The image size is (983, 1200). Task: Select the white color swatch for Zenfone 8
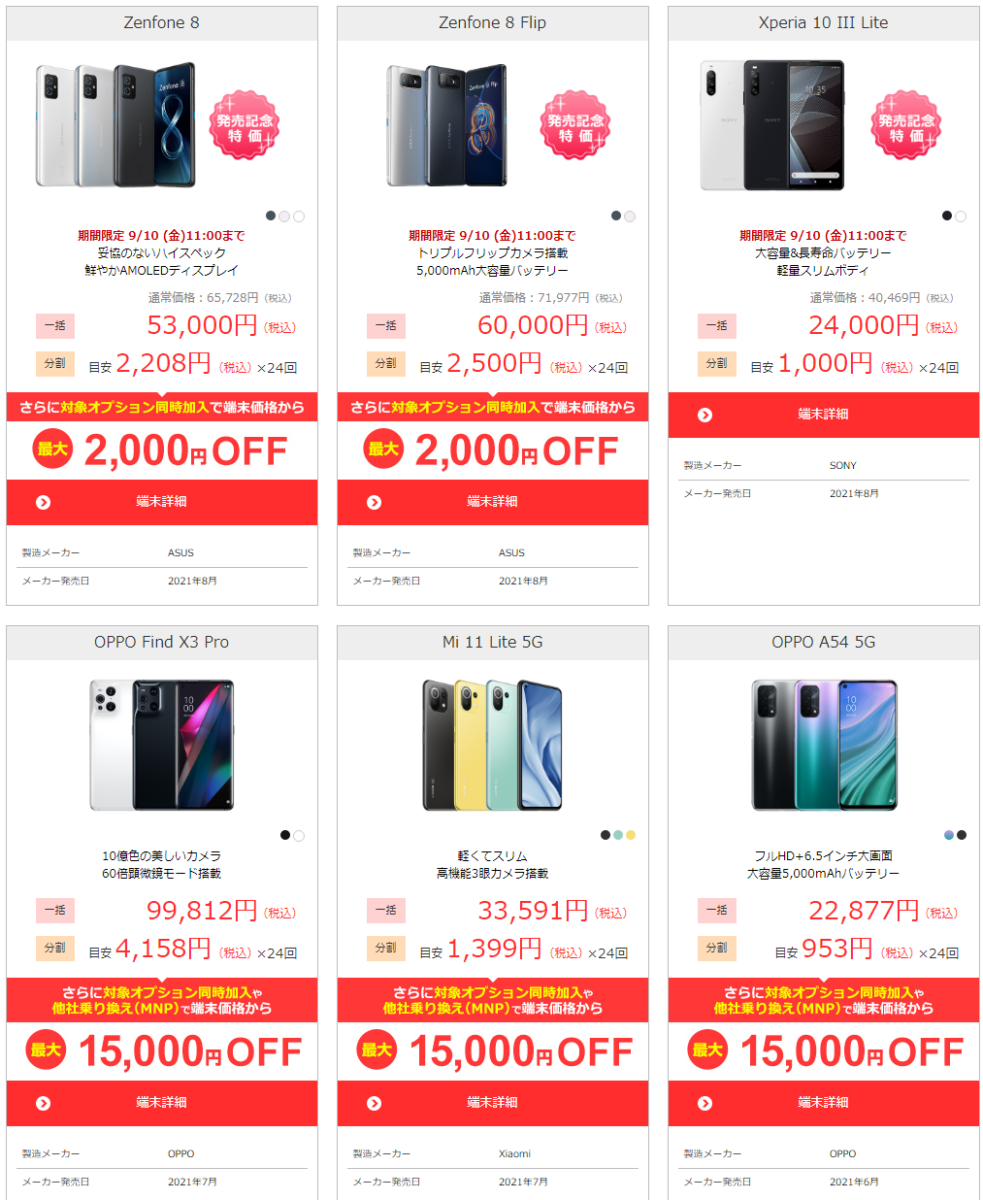[299, 216]
